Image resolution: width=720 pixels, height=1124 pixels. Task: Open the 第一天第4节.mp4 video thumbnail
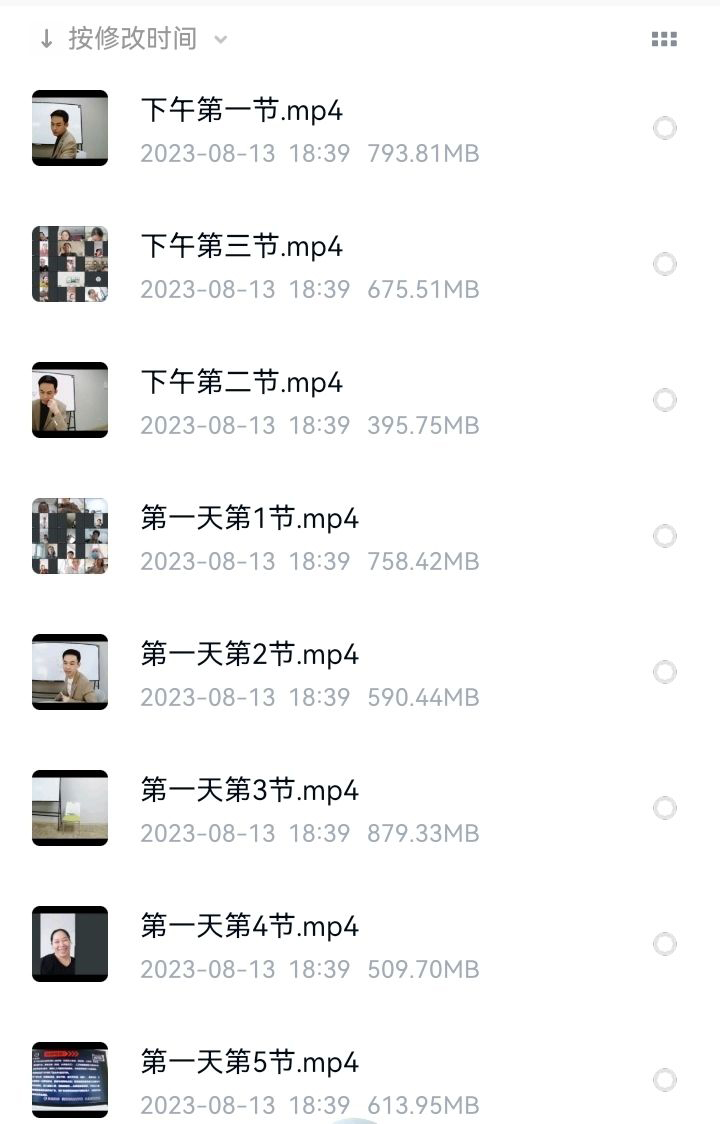coord(69,944)
